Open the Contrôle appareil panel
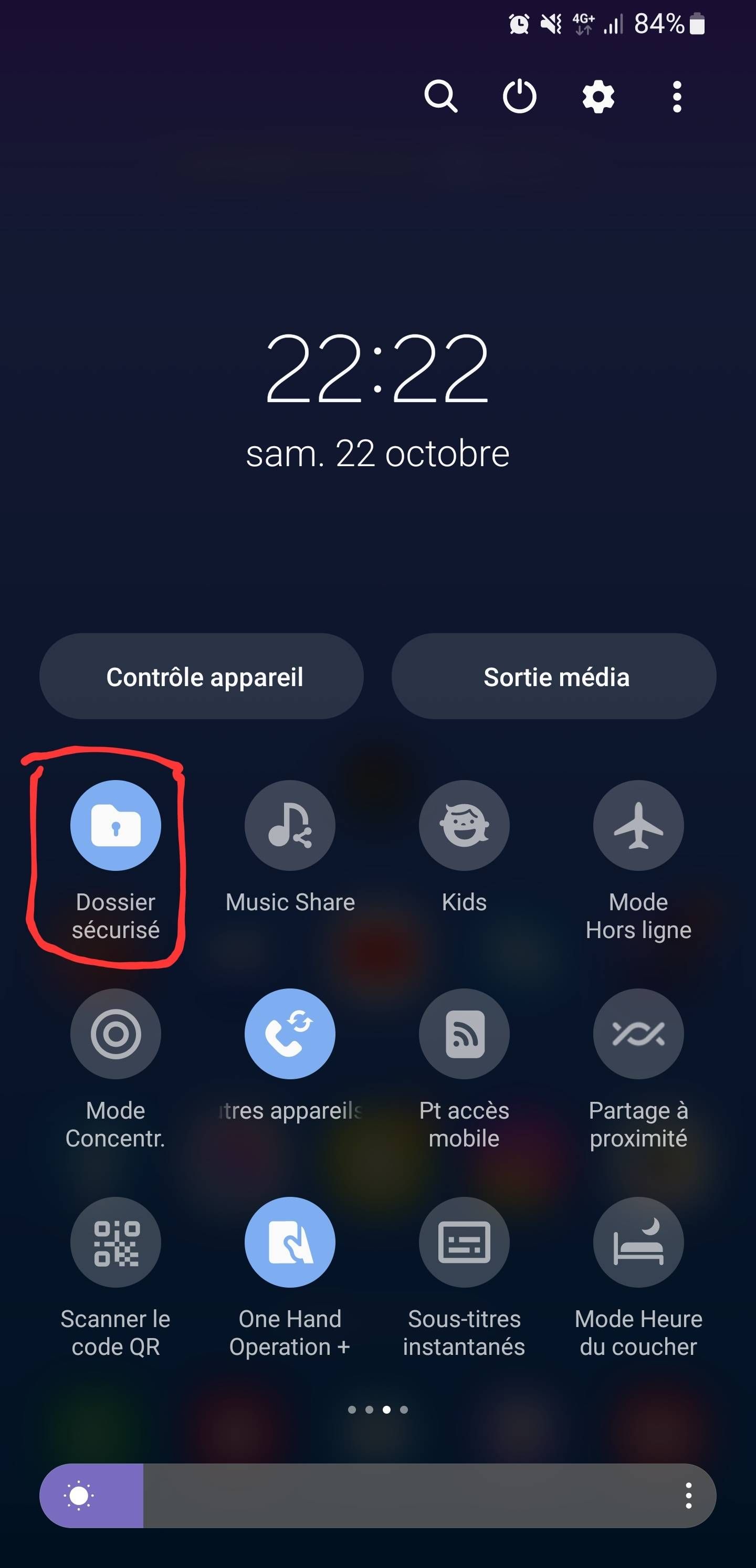 tap(204, 676)
